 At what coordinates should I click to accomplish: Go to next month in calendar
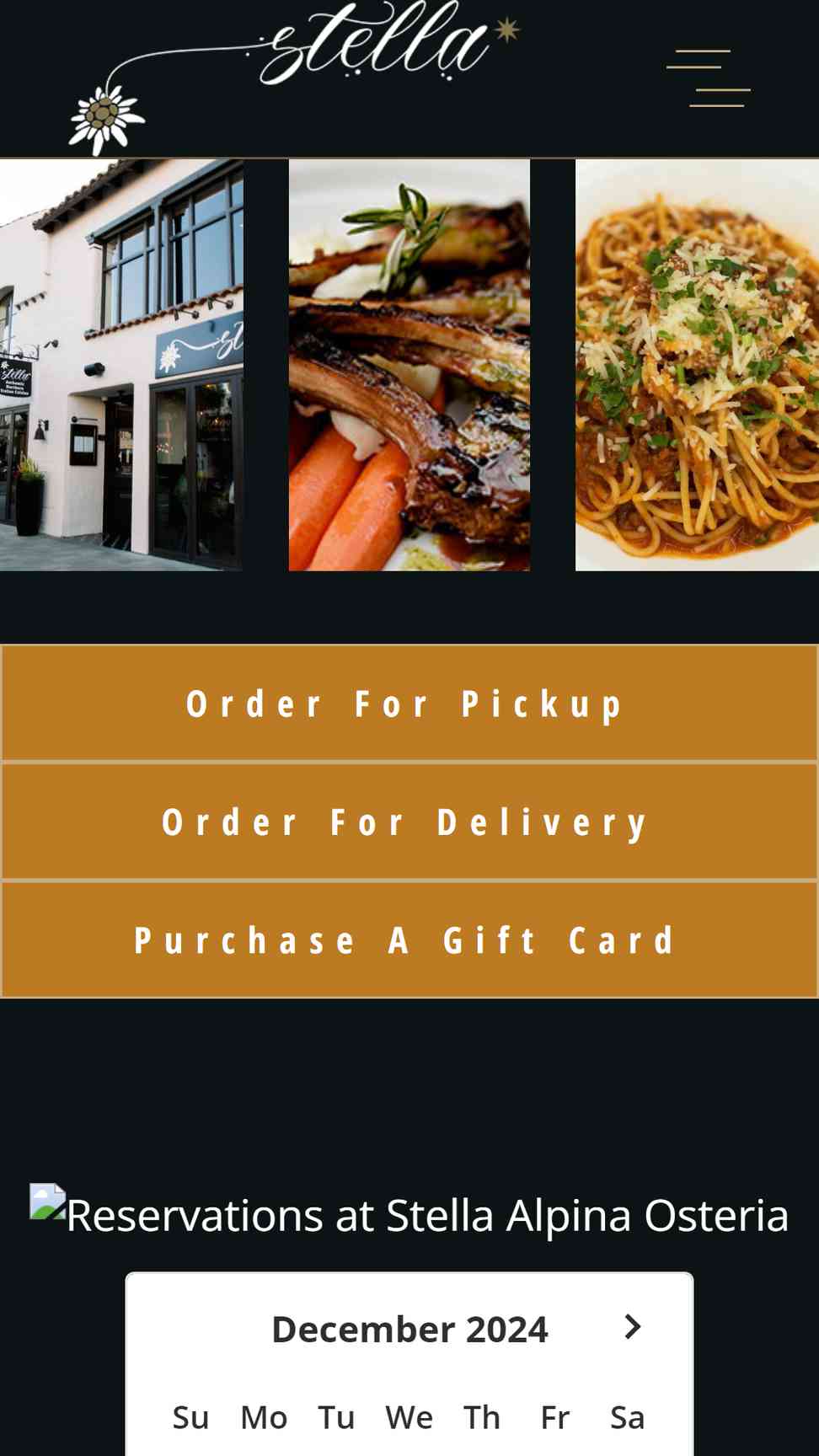(x=632, y=1327)
